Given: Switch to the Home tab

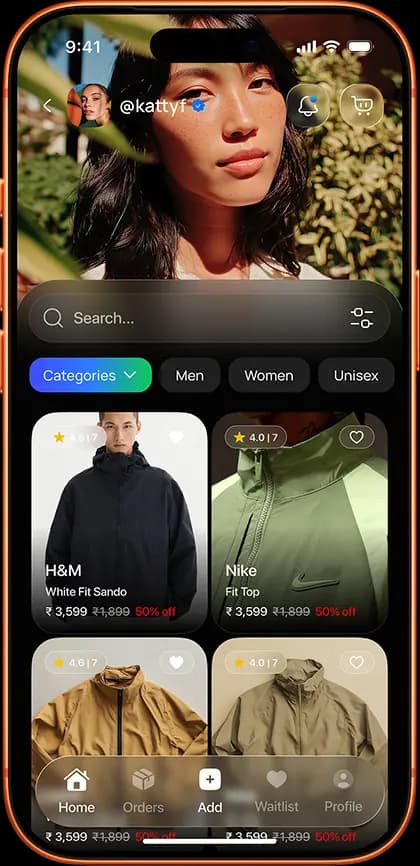Looking at the screenshot, I should click(77, 791).
